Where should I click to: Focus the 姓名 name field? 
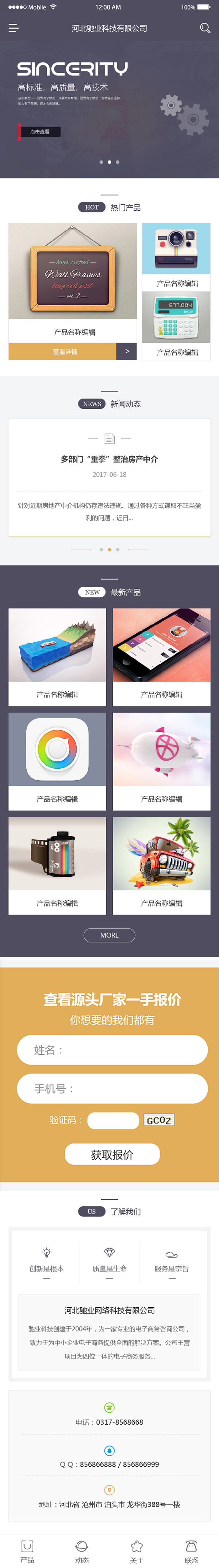[x=112, y=1050]
